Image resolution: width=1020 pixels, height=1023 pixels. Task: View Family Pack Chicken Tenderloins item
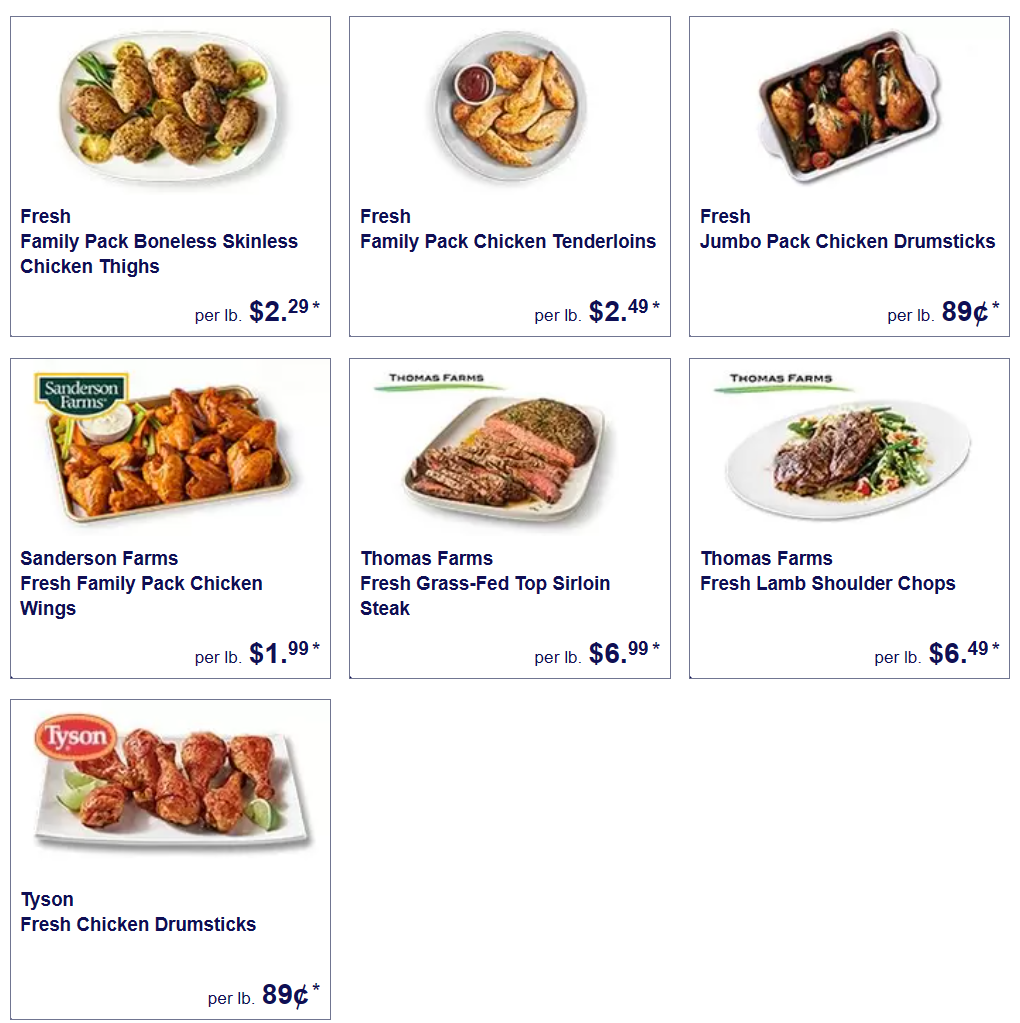tap(509, 177)
